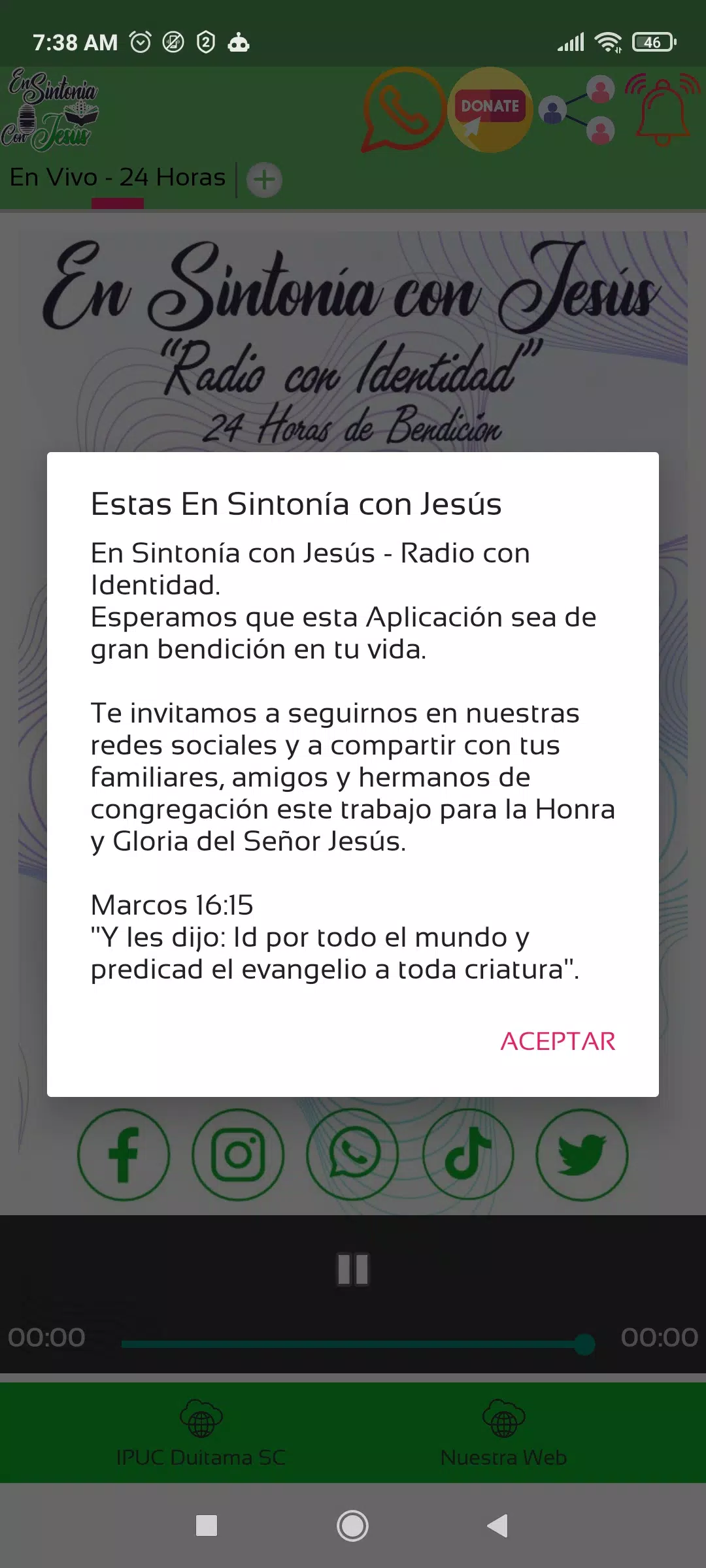Visit the Instagram profile

(238, 1154)
